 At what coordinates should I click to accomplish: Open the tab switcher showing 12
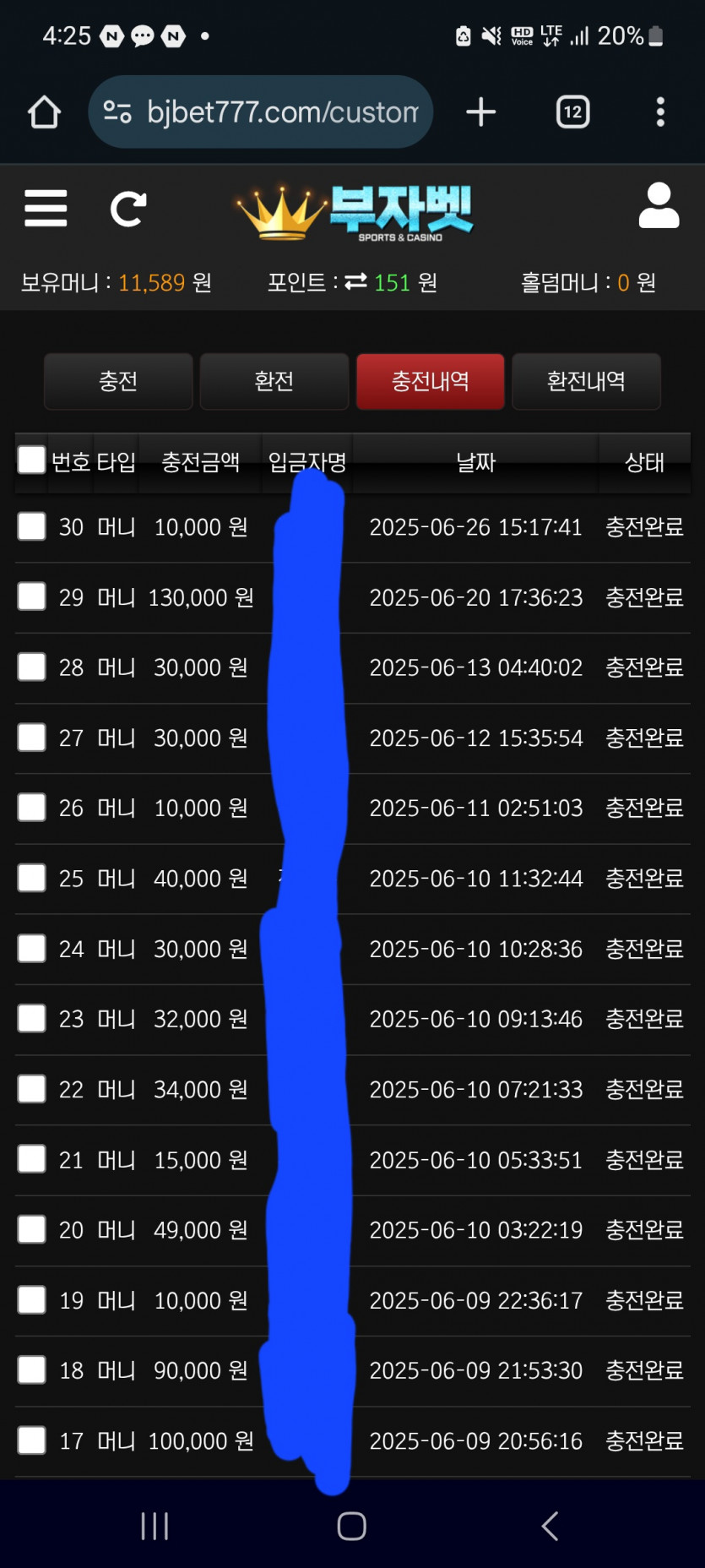pyautogui.click(x=573, y=112)
